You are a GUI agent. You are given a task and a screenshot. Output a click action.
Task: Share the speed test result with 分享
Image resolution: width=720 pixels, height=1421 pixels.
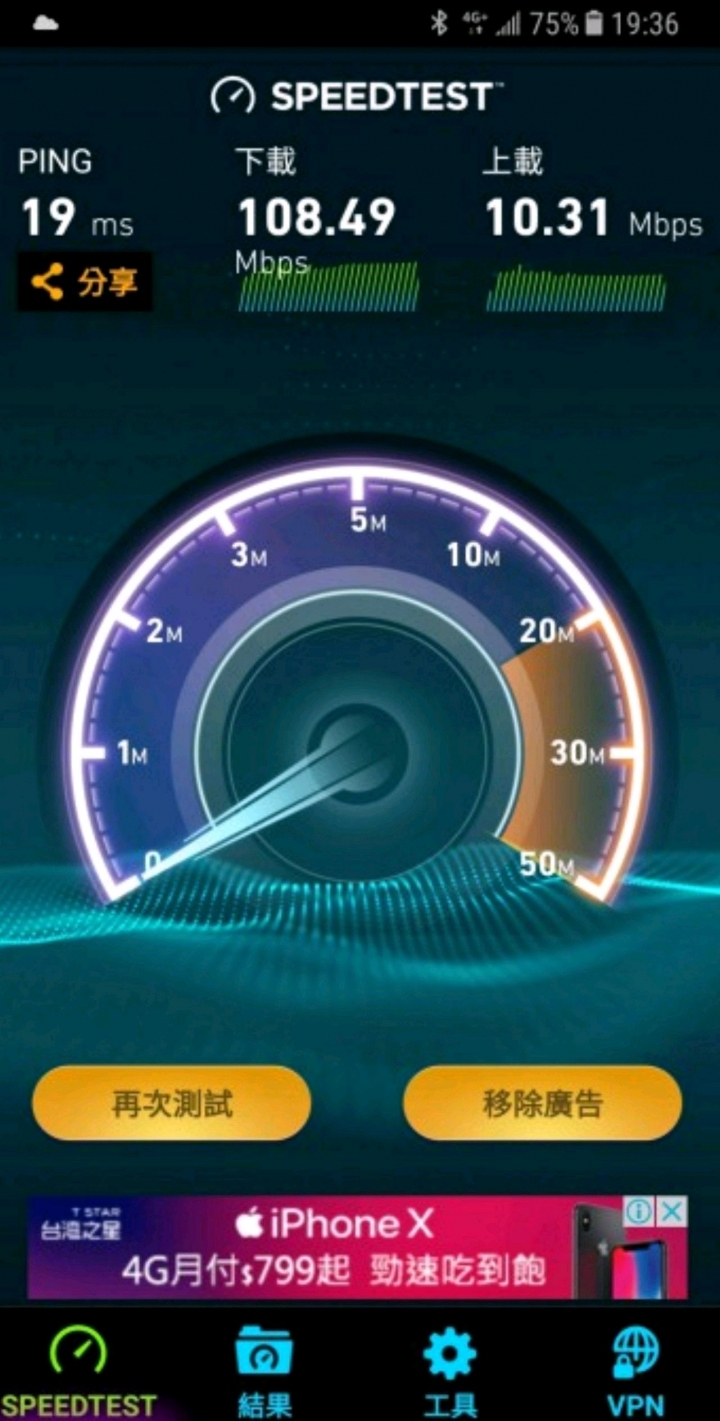85,282
